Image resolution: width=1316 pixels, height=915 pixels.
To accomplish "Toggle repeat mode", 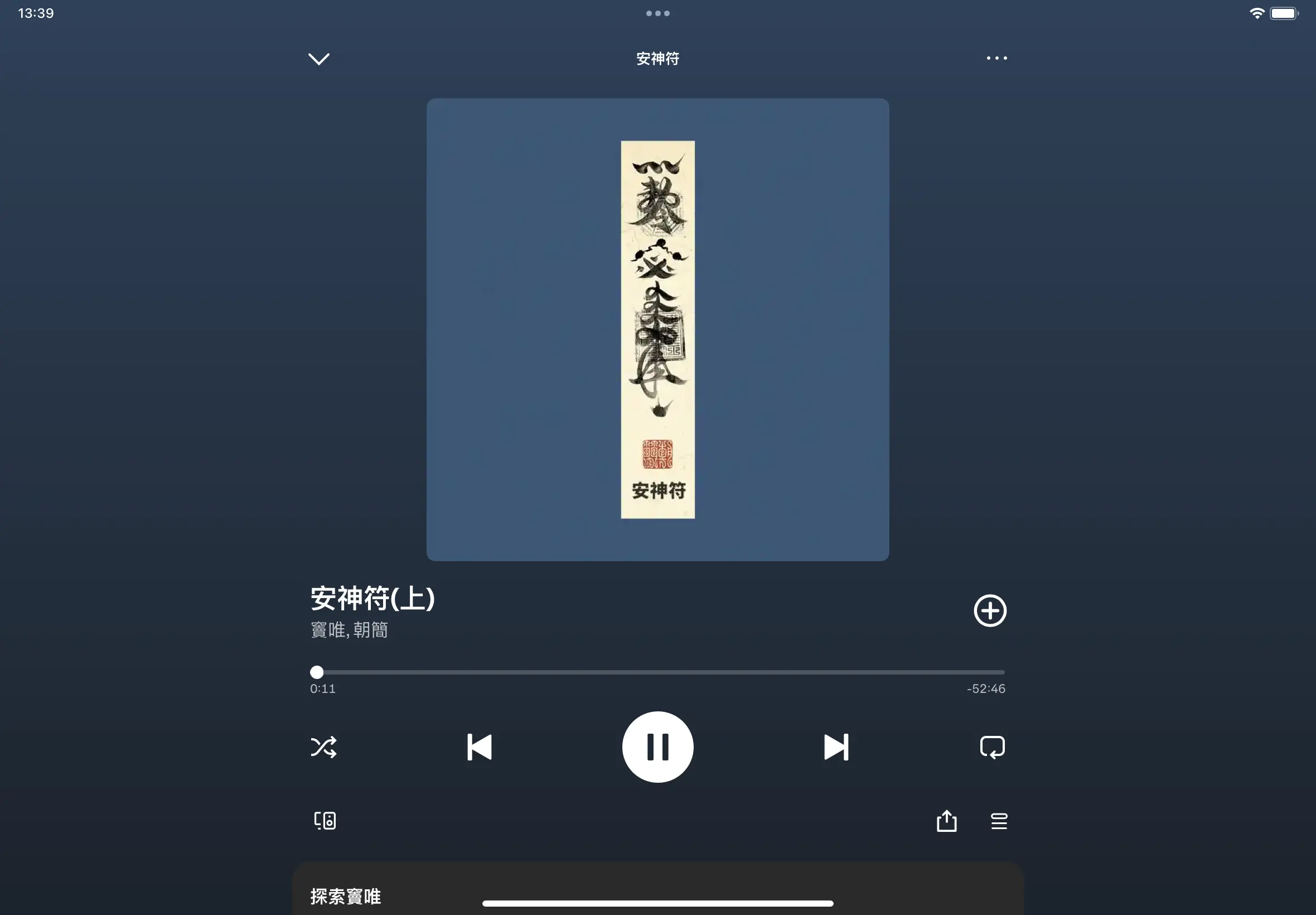I will coord(991,747).
